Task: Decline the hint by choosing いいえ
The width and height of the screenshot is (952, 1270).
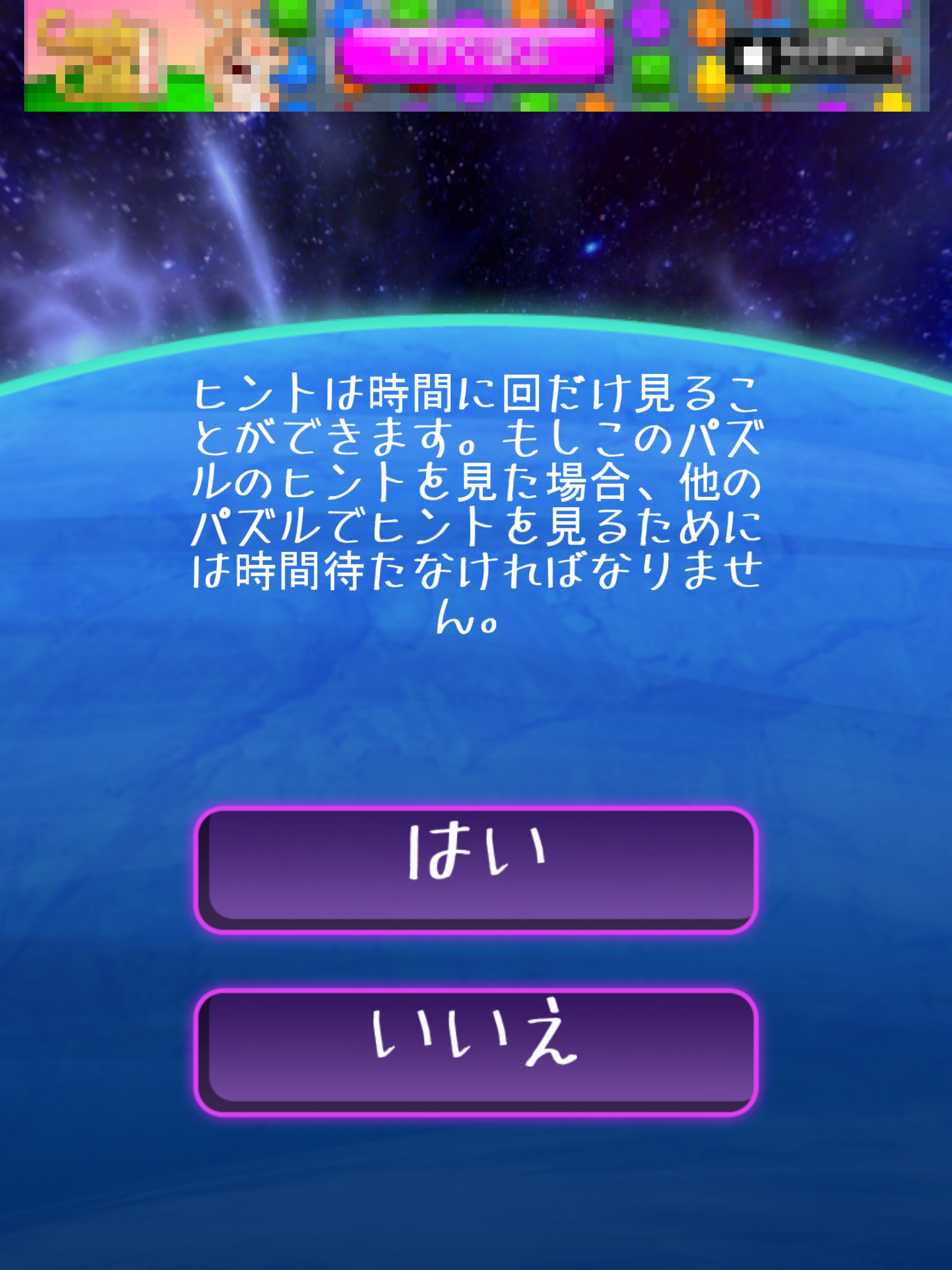Action: pyautogui.click(x=476, y=1051)
